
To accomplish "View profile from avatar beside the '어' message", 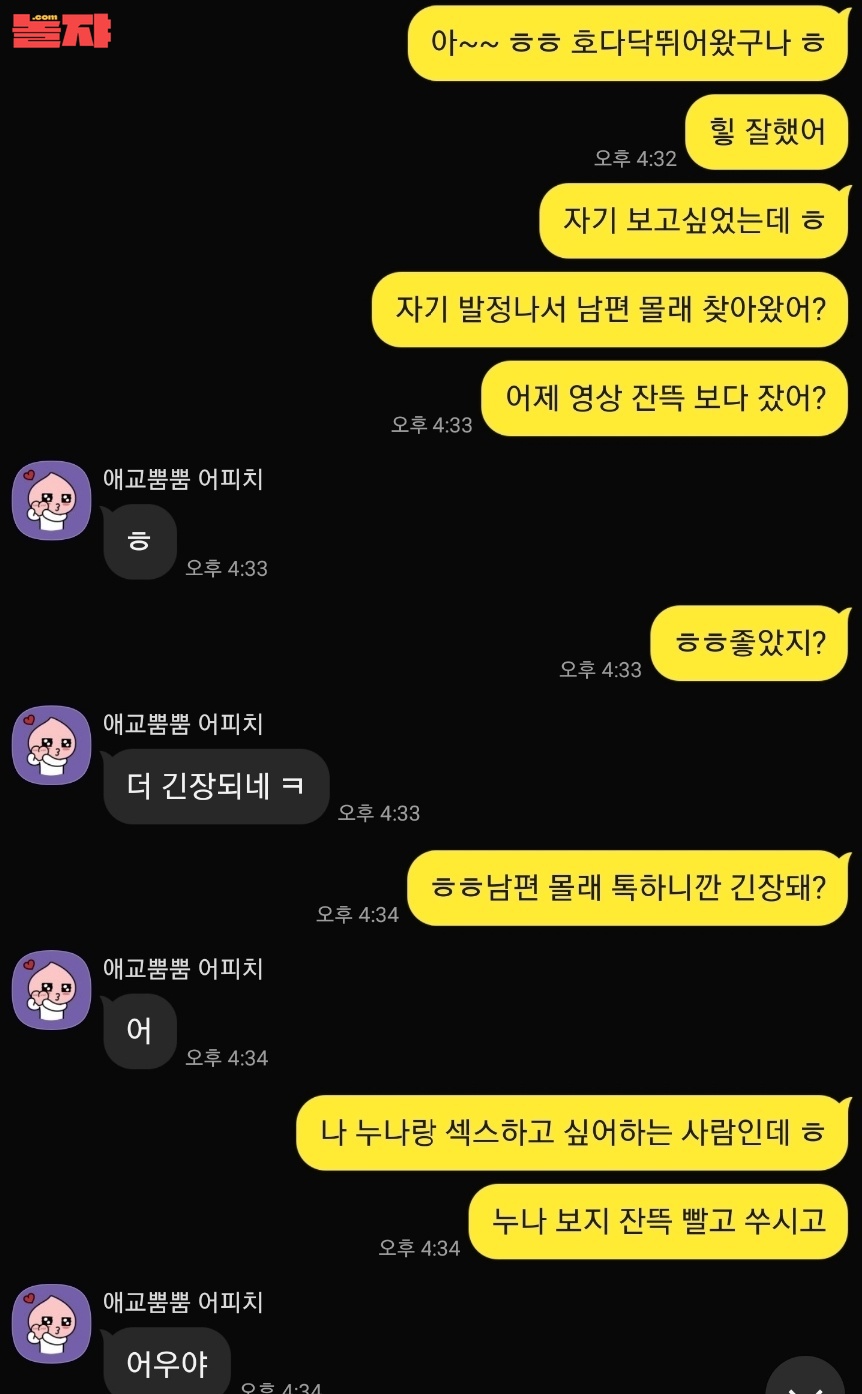I will coord(51,990).
